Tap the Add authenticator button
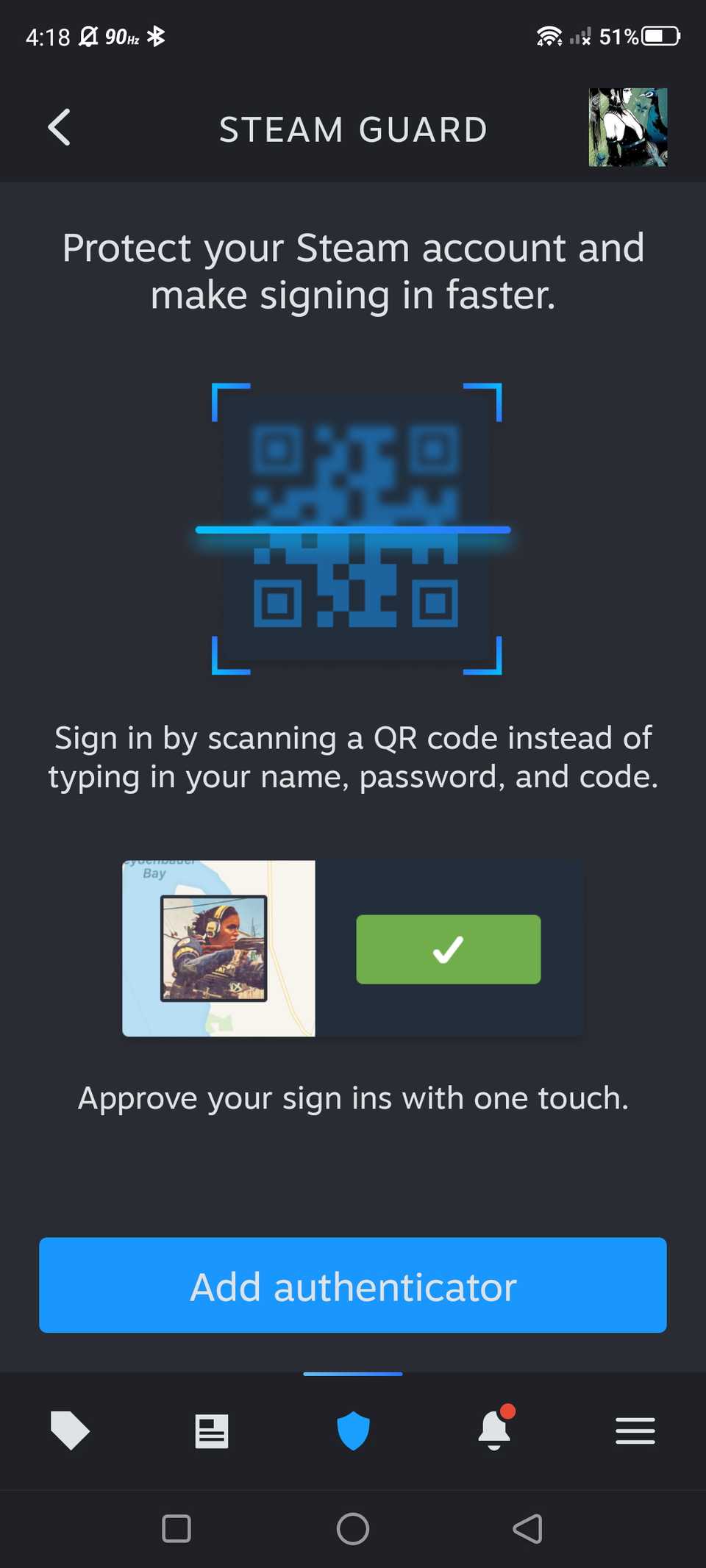 [x=353, y=1285]
